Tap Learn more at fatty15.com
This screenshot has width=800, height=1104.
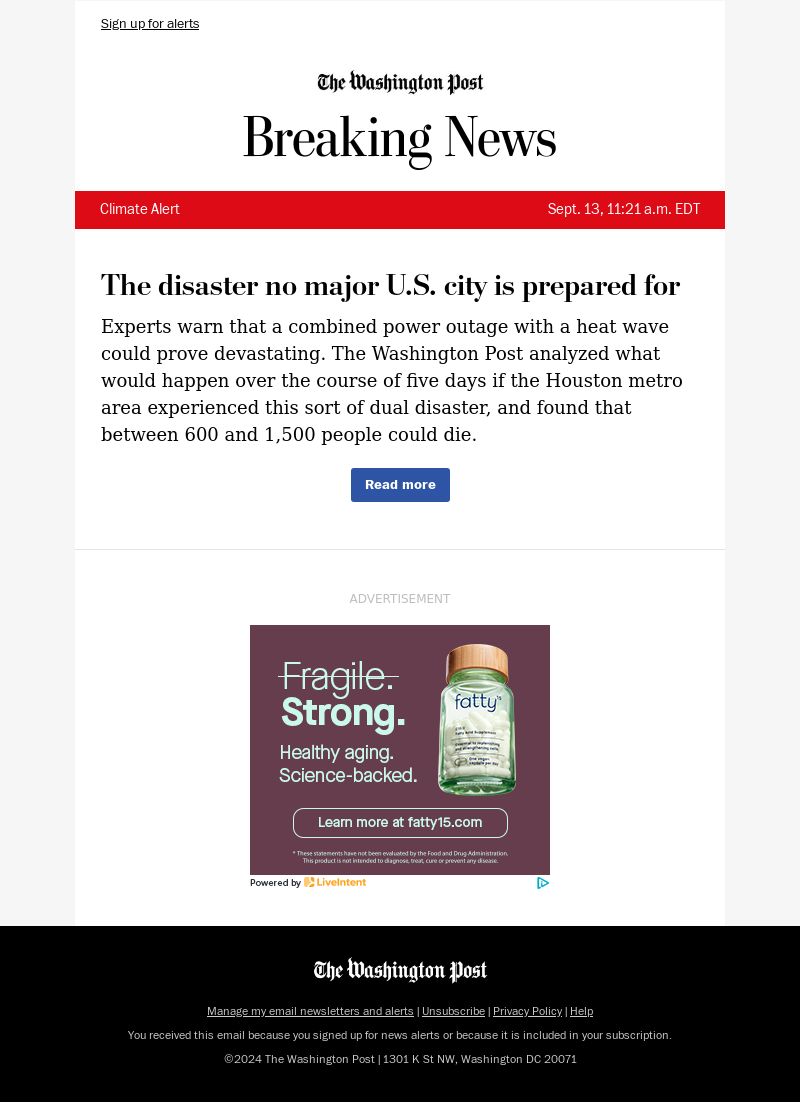[400, 823]
